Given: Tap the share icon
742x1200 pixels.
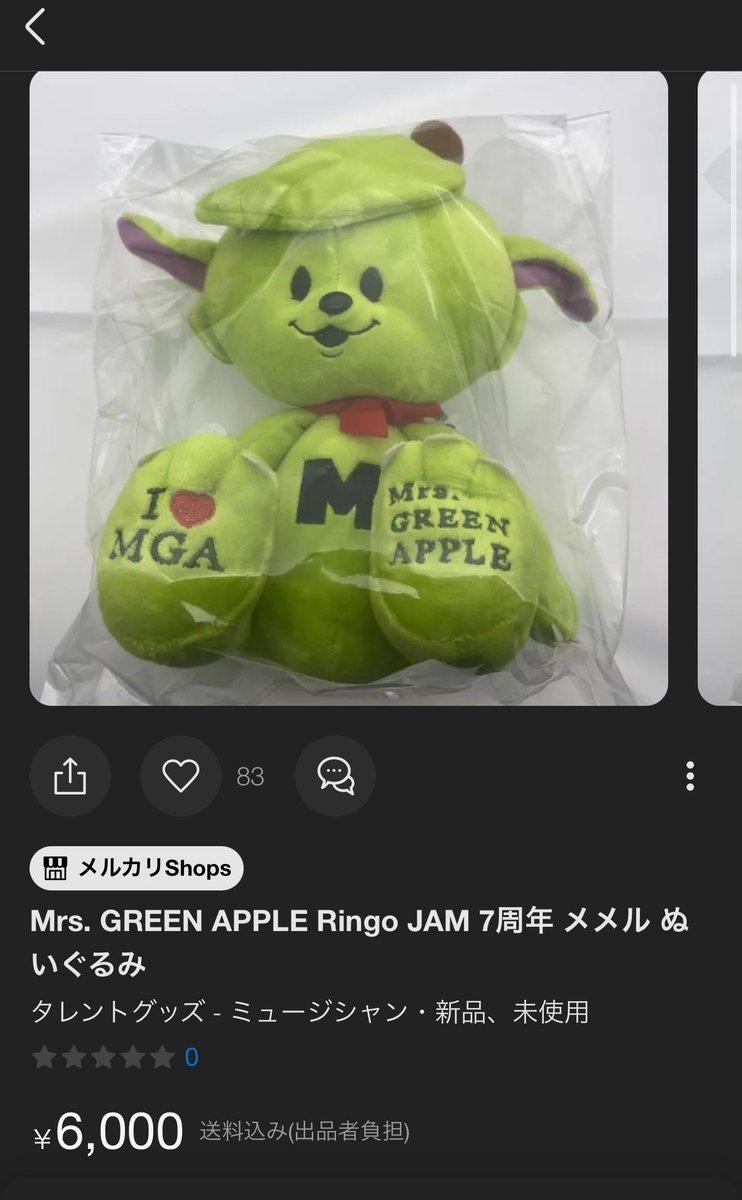Looking at the screenshot, I should [70, 776].
